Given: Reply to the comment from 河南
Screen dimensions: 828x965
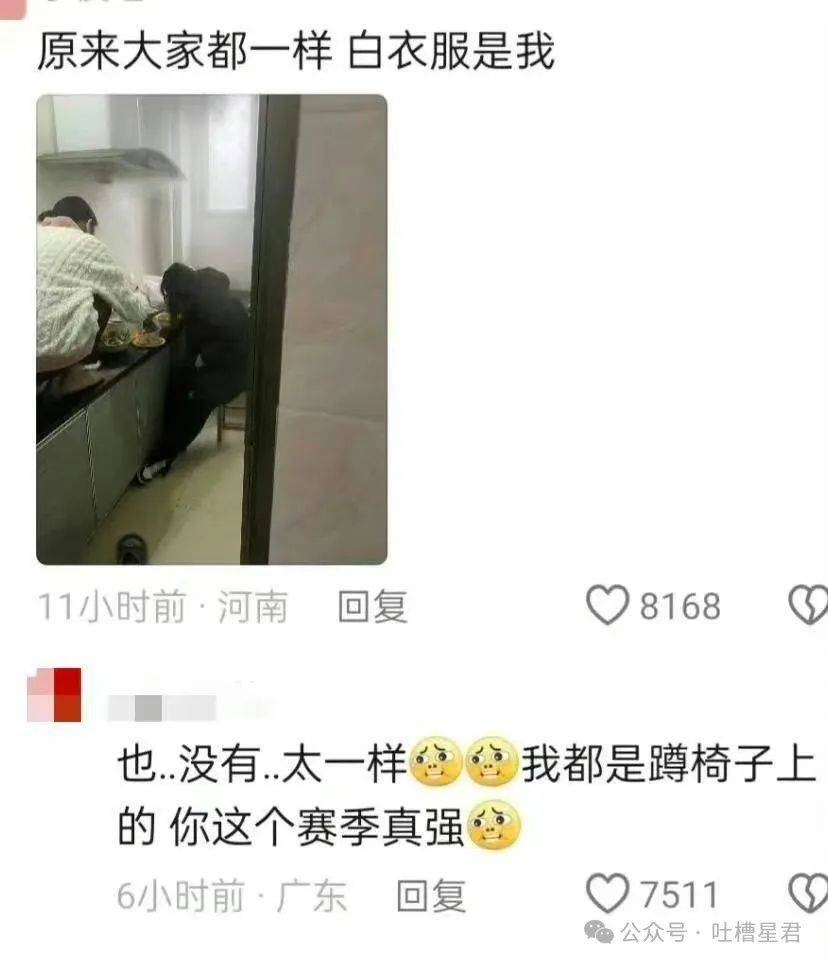Looking at the screenshot, I should coord(372,606).
